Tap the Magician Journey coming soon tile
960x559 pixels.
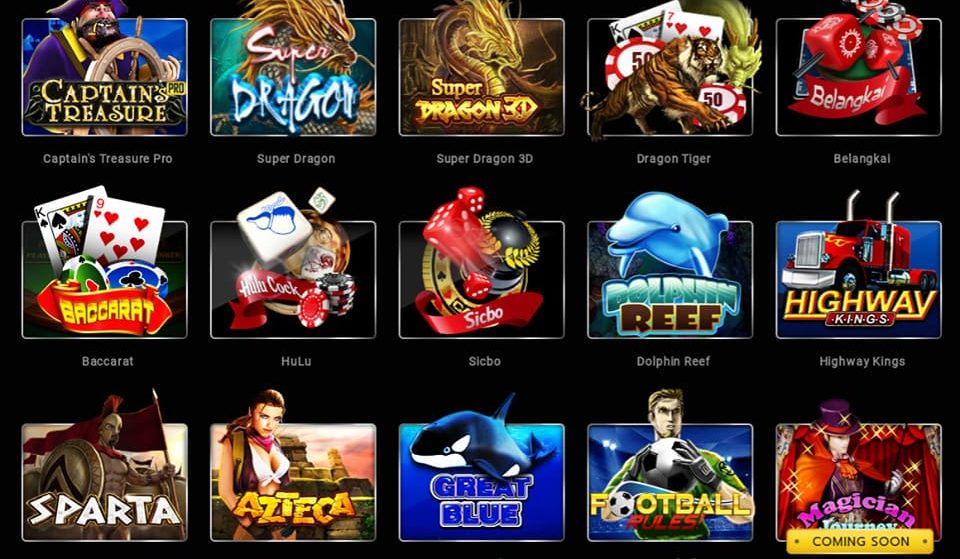tap(858, 482)
